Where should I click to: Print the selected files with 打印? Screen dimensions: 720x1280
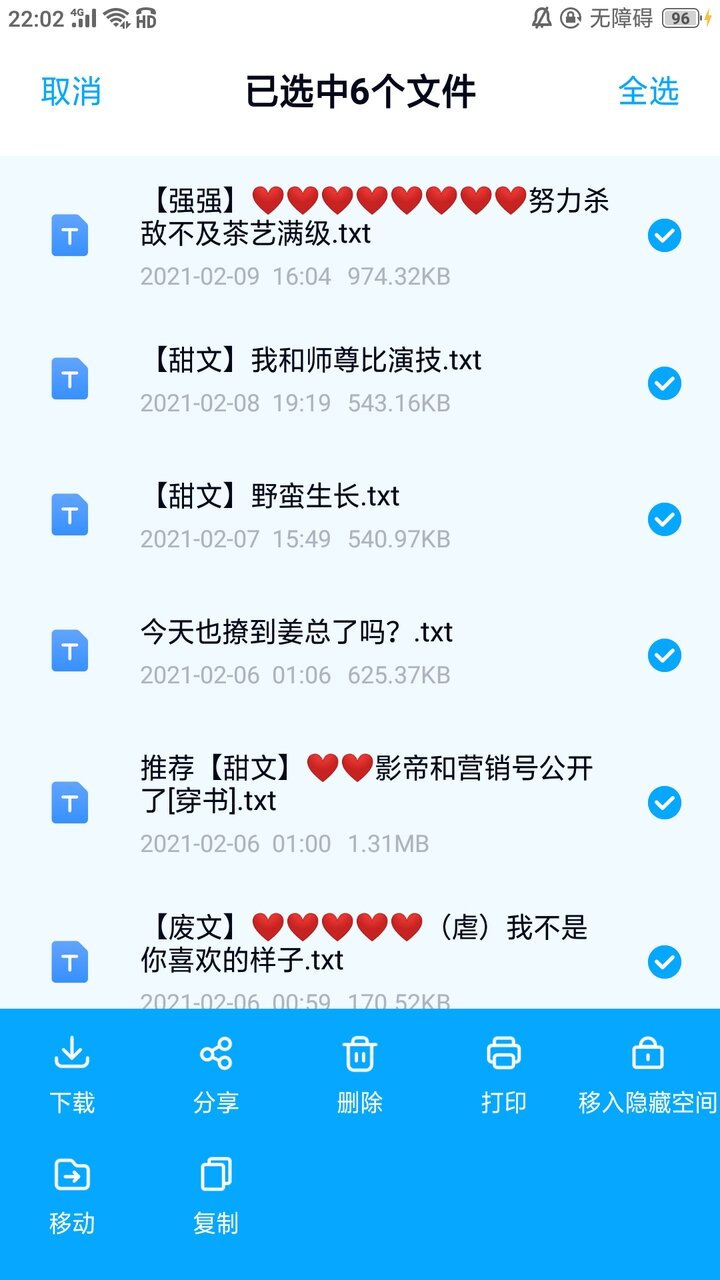coord(504,1076)
